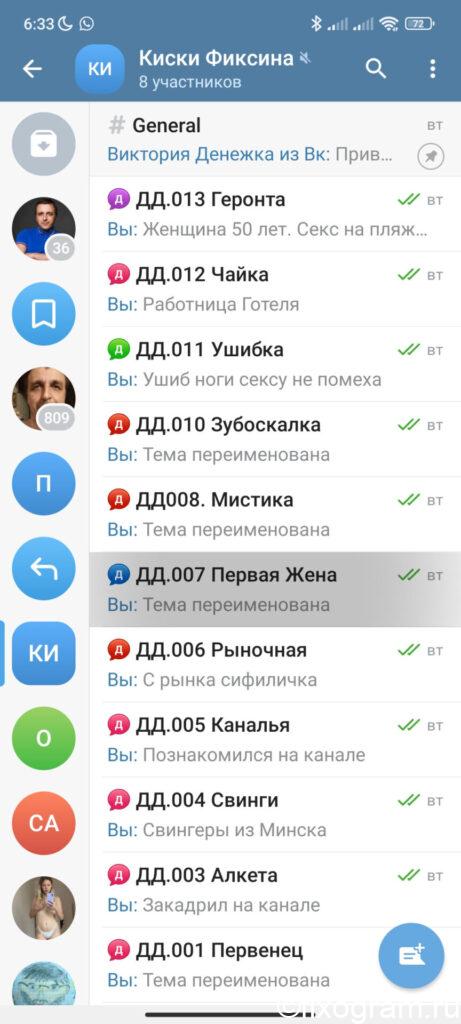Open topic ДД.007 Первая Жена
The image size is (461, 1024).
coord(275,590)
